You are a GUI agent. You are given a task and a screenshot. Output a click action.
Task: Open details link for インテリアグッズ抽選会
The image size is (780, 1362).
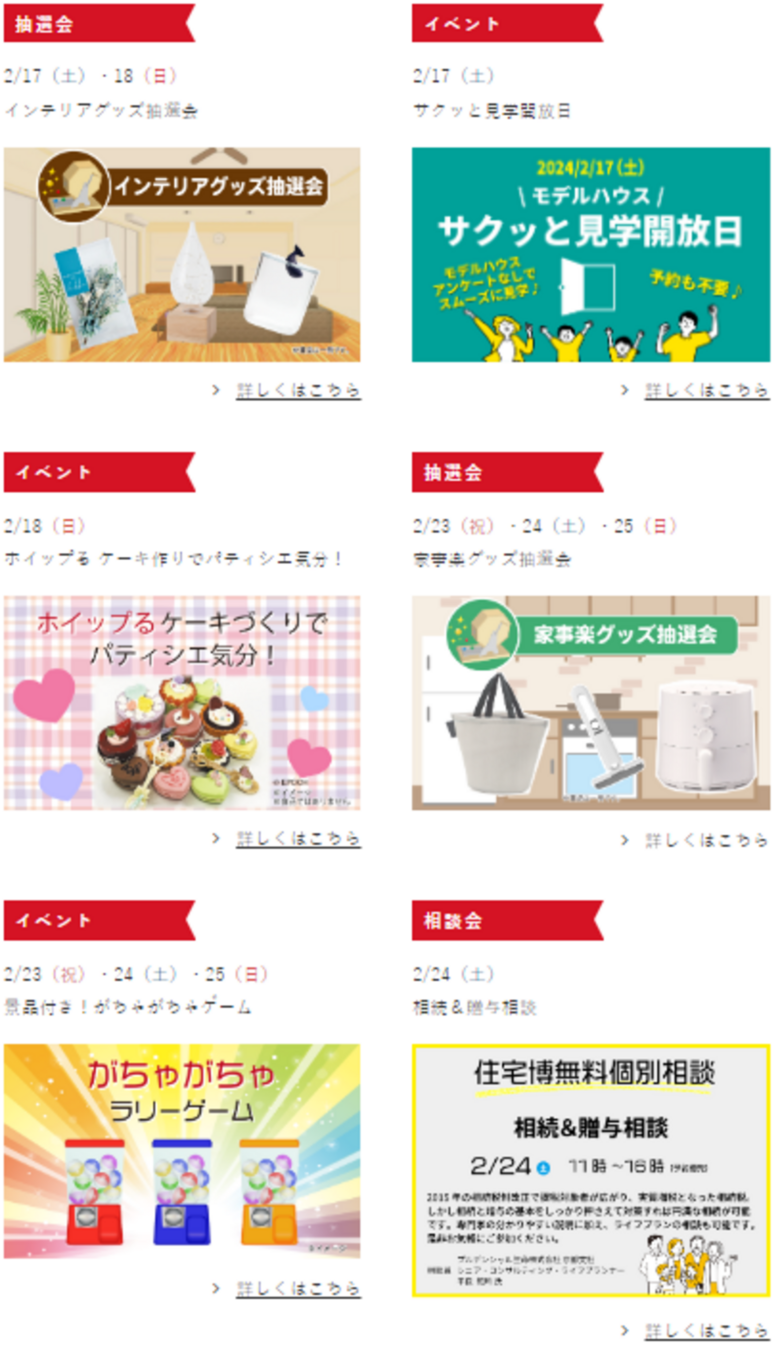298,390
